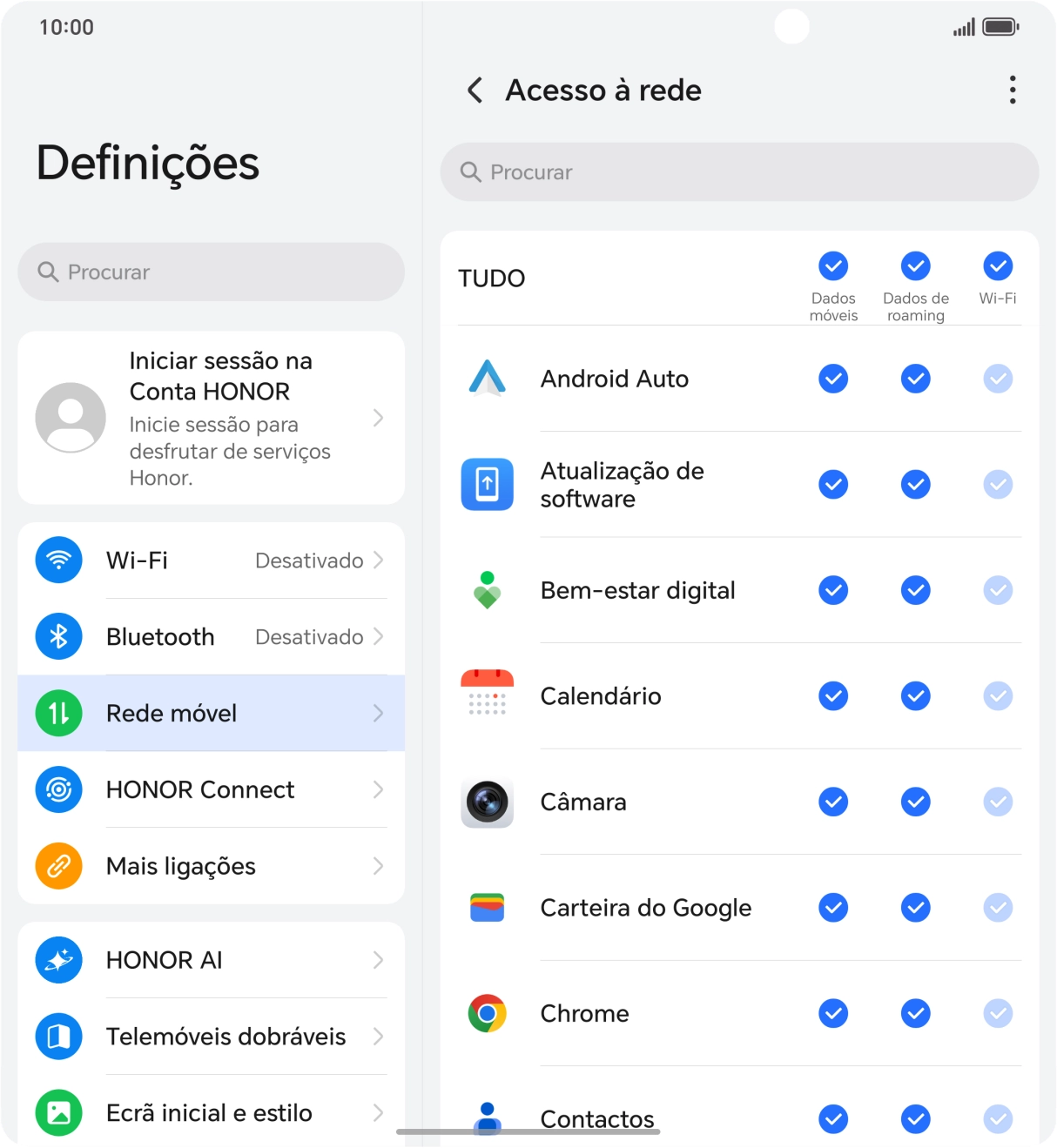
Task: Expand the Iniciar sessão na Conta HONOR entry
Action: pos(211,418)
